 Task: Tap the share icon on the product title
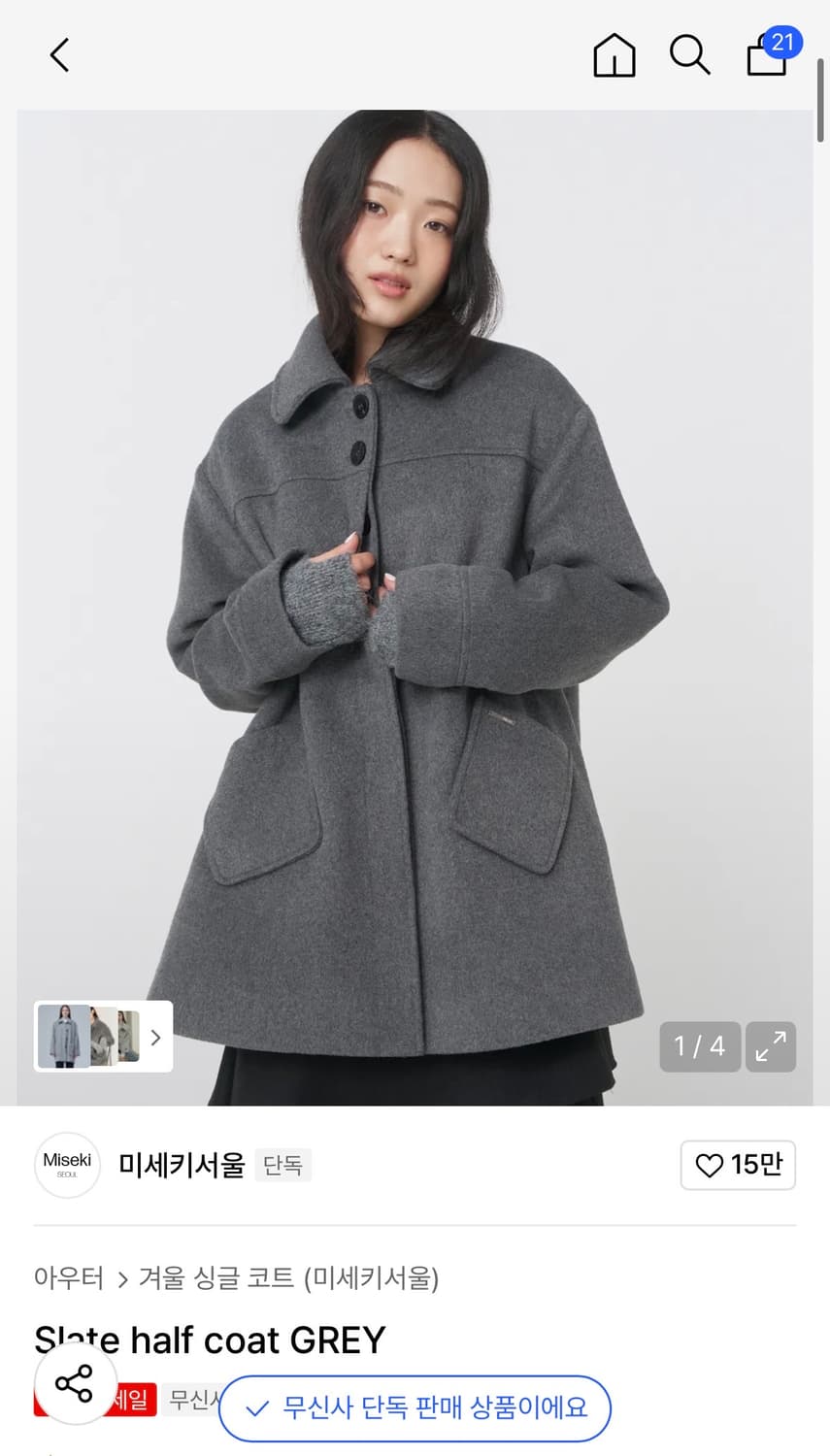click(75, 1384)
